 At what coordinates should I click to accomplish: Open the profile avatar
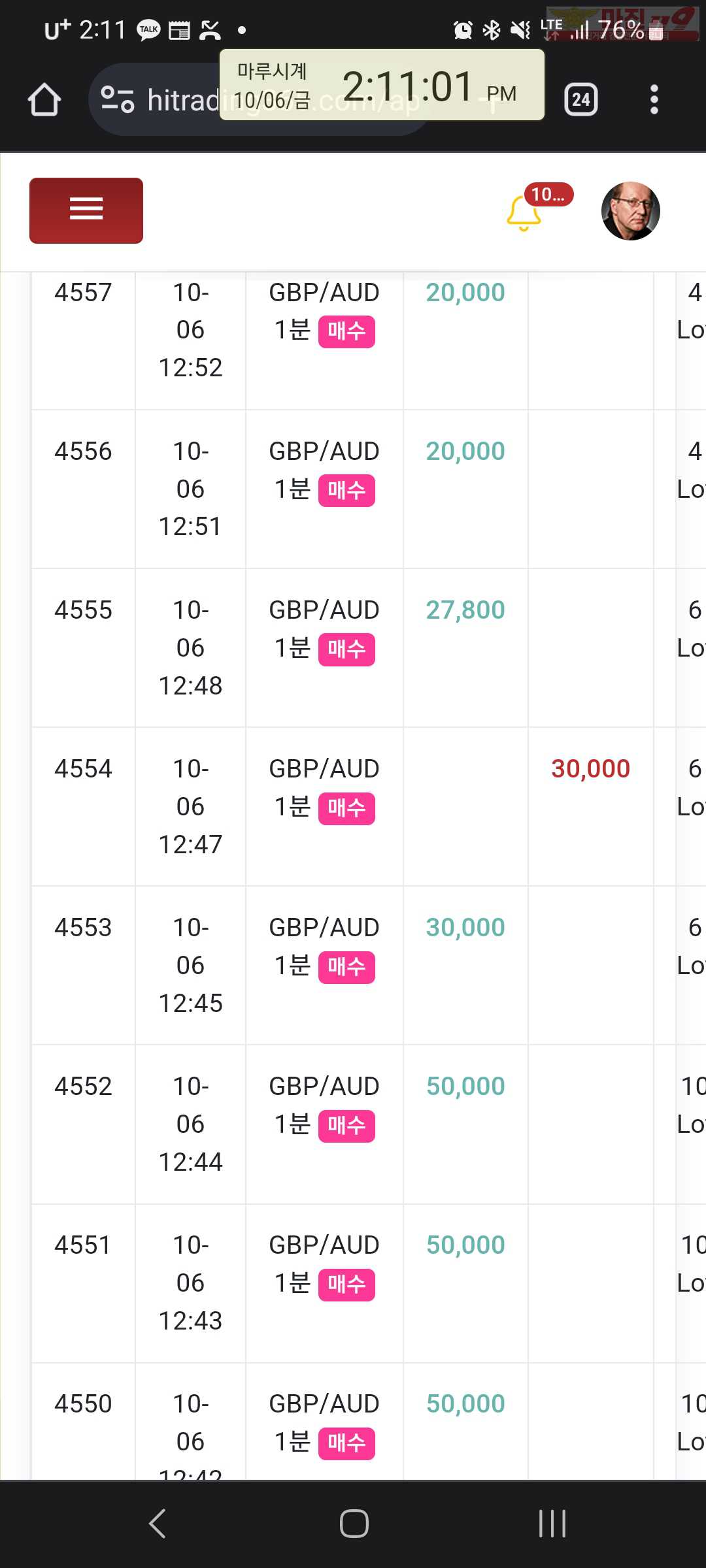click(x=630, y=211)
